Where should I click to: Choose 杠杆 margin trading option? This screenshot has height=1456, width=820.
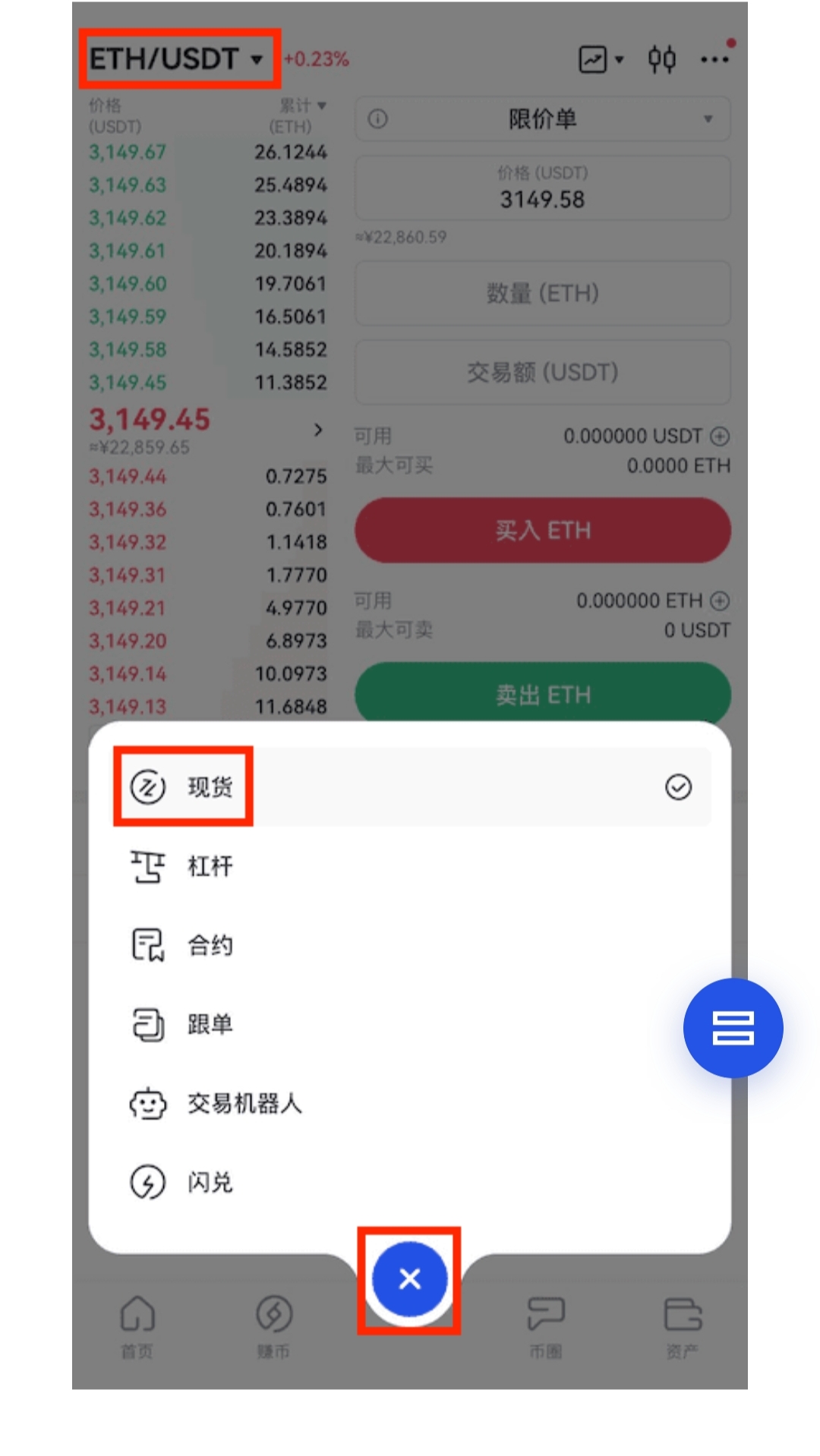(209, 866)
